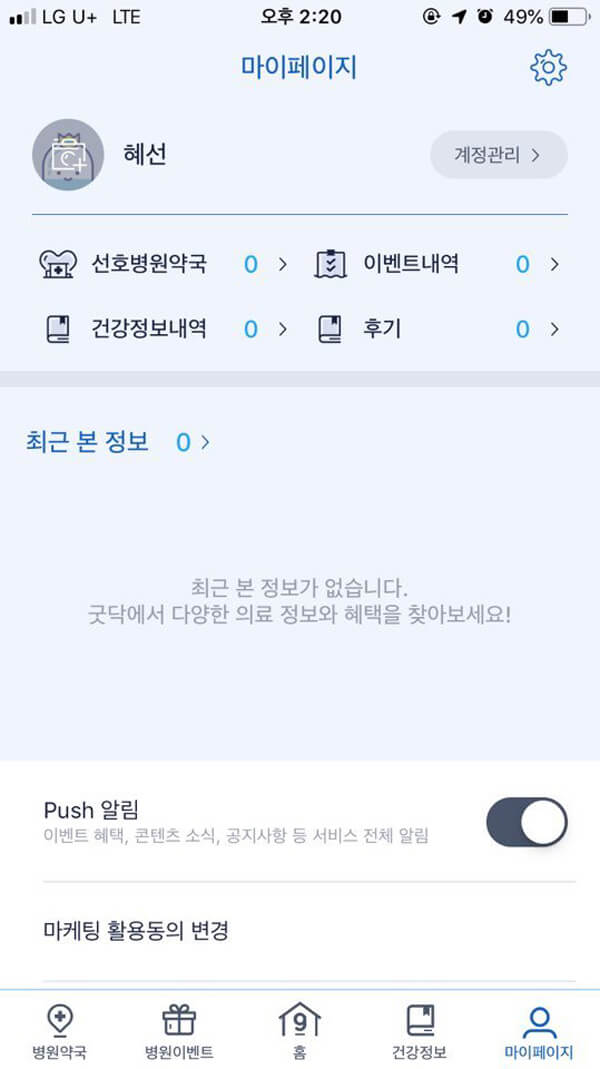Viewport: 600px width, 1069px height.
Task: Change the profile photo avatar
Action: coord(68,155)
